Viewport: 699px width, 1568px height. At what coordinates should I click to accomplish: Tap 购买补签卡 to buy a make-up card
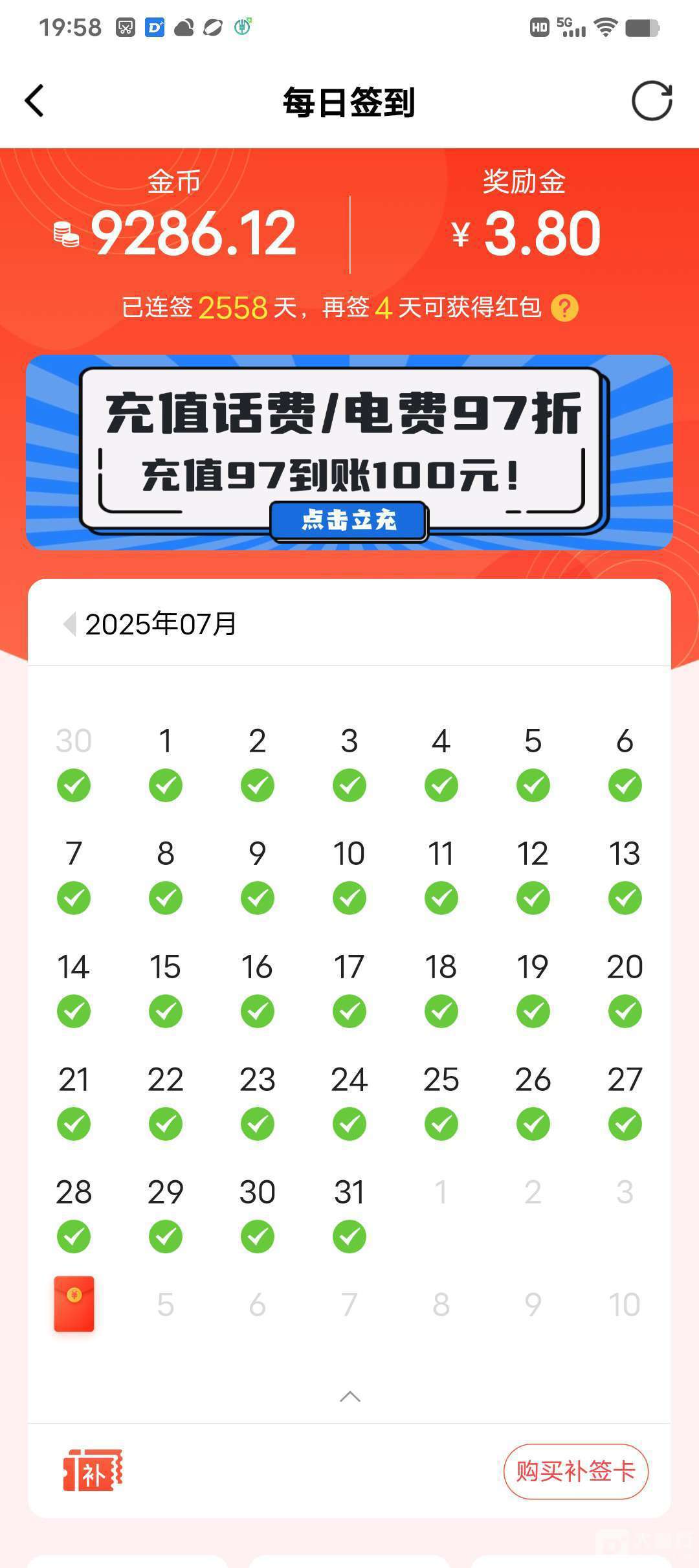(x=575, y=1471)
